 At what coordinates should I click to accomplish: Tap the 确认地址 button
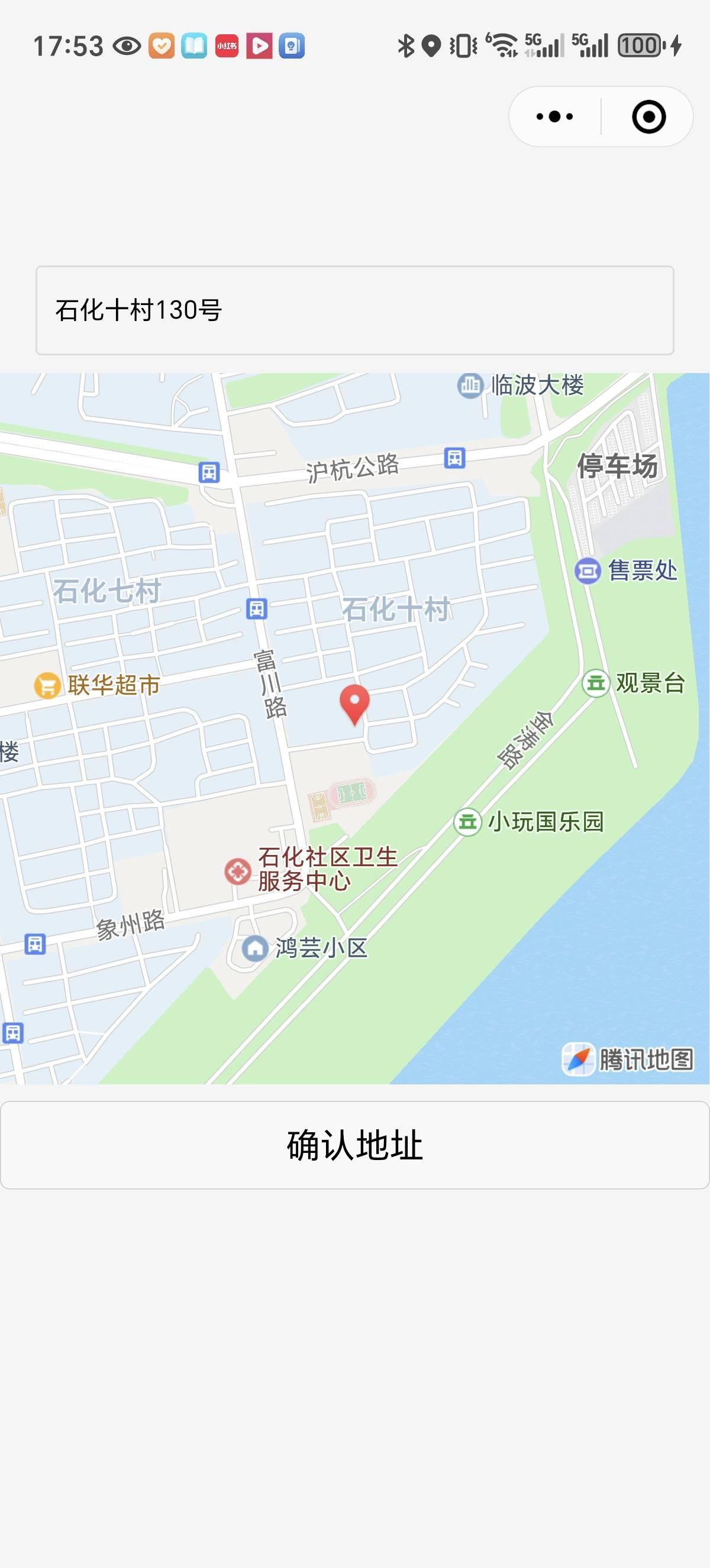[x=354, y=1145]
